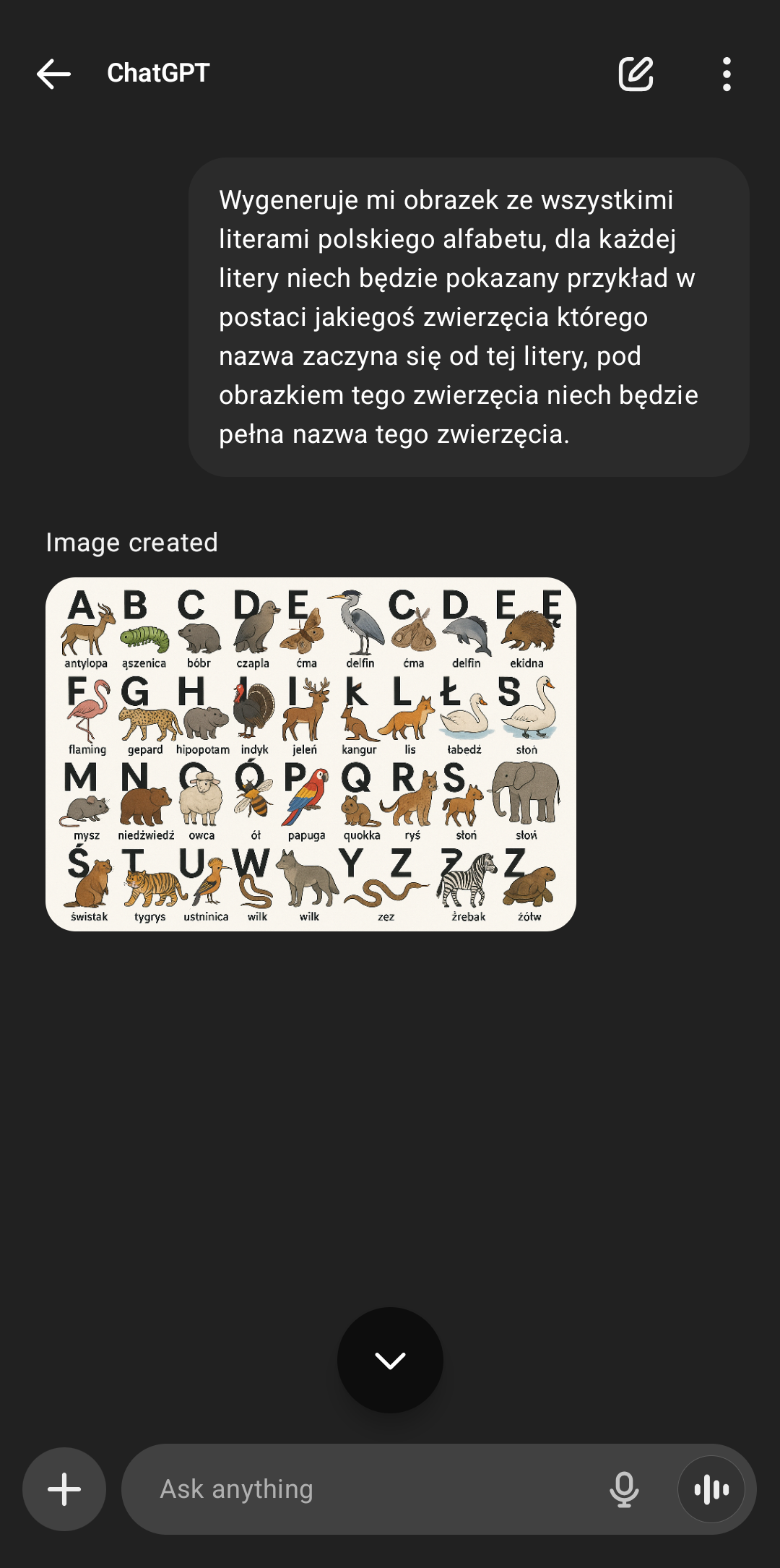Open attachments with the plus button
The height and width of the screenshot is (1568, 780).
(64, 1489)
